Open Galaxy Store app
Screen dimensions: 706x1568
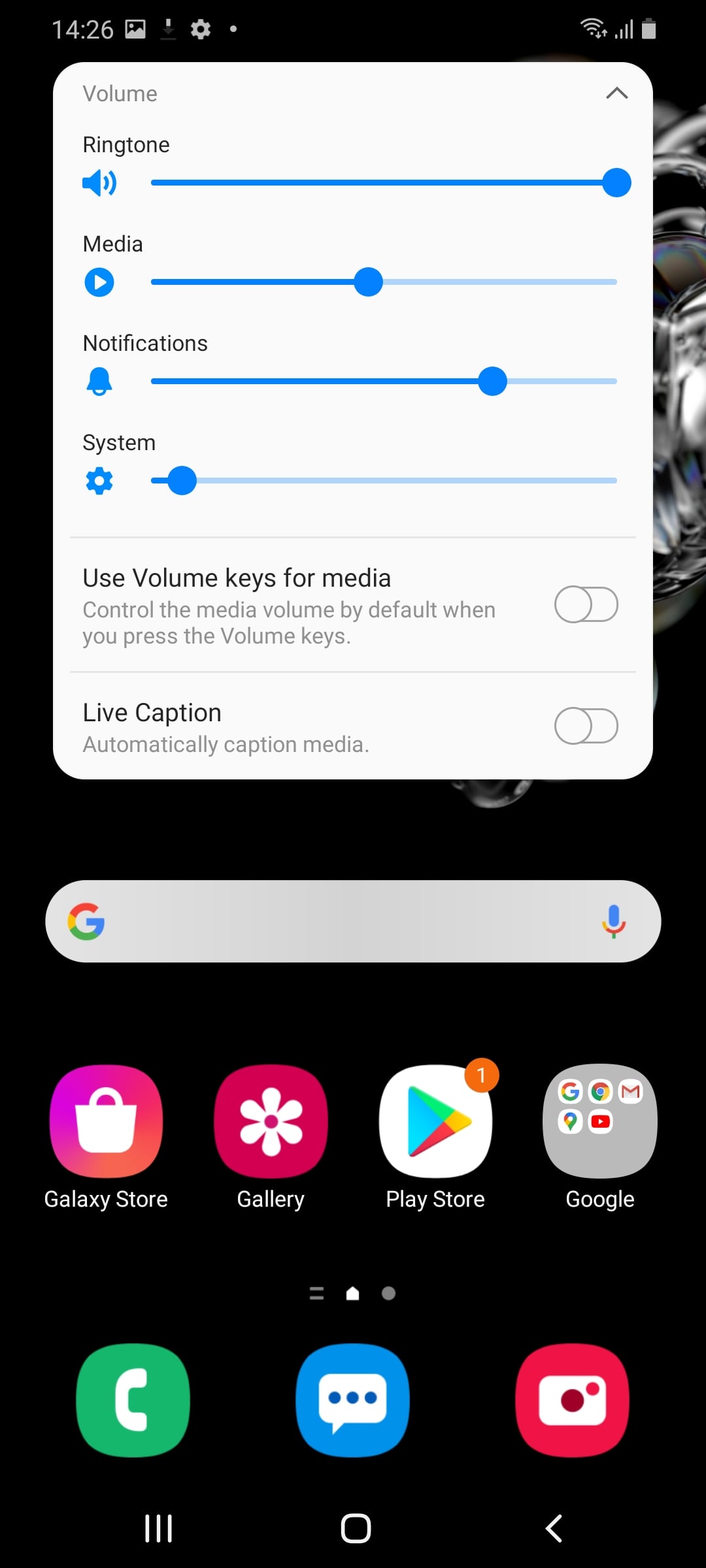point(106,1121)
